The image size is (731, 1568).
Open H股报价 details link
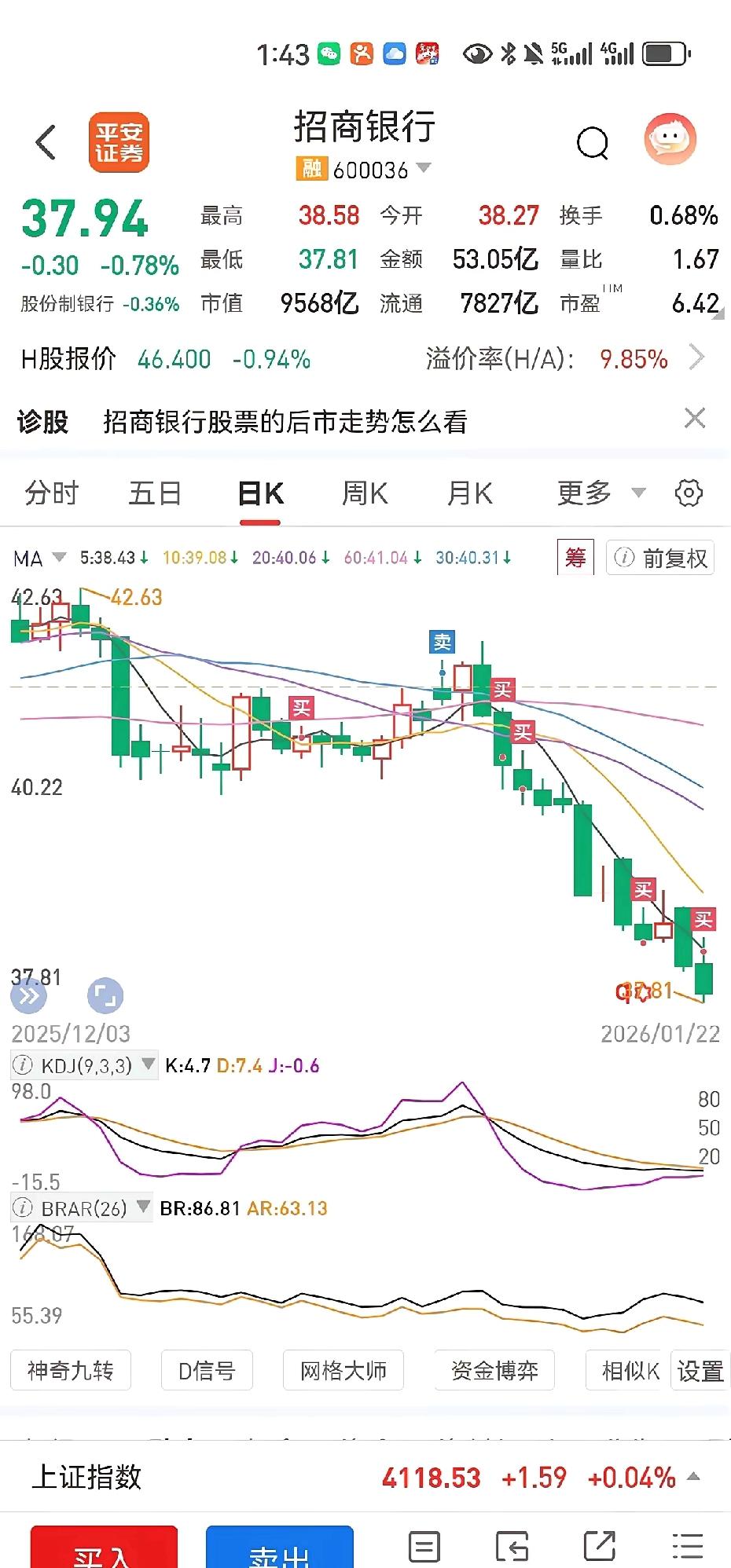click(x=696, y=357)
